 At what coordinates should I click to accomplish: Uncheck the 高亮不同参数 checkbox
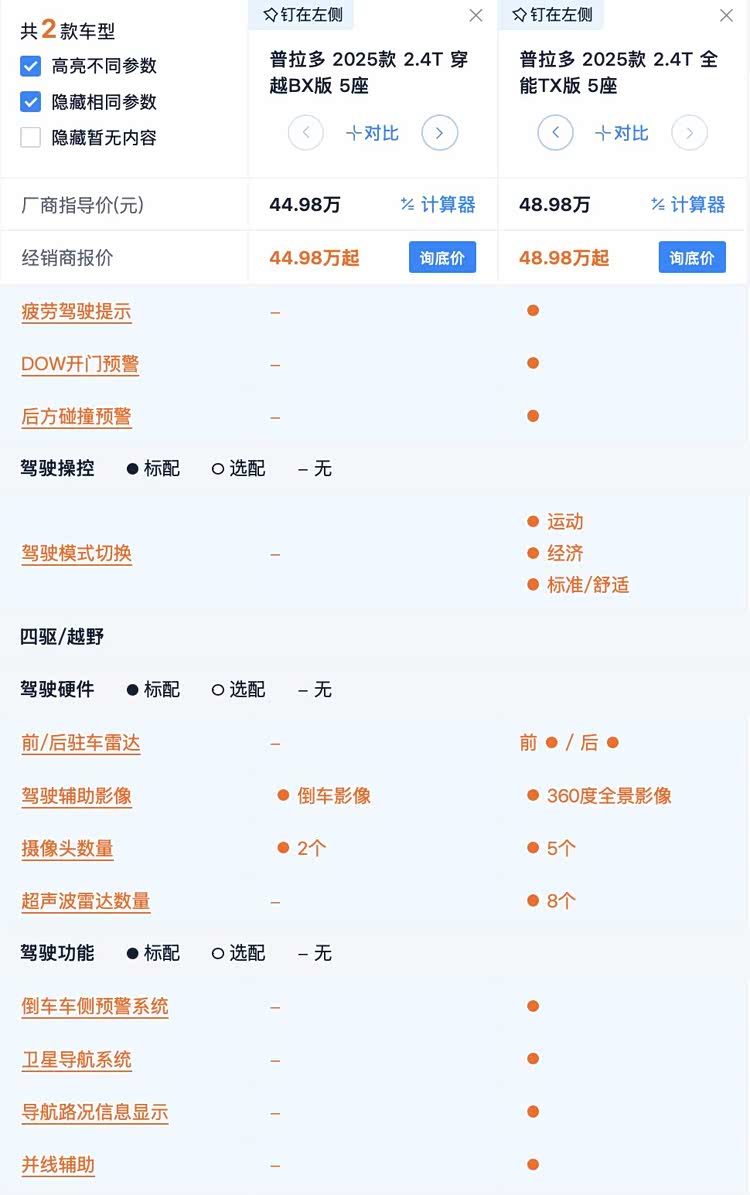[x=31, y=67]
